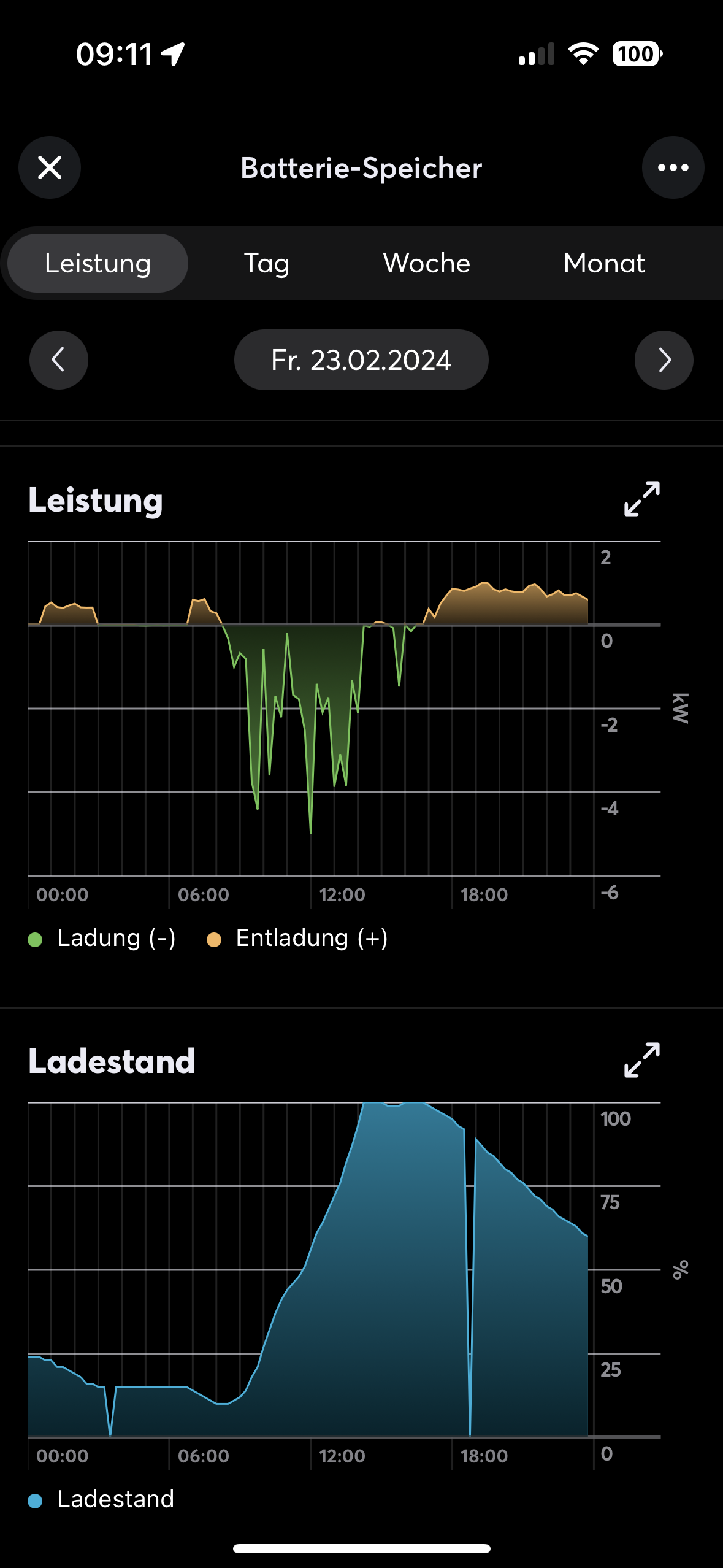Toggle the Ladestand legend series
Screen dimensions: 723x1568
tap(102, 1499)
